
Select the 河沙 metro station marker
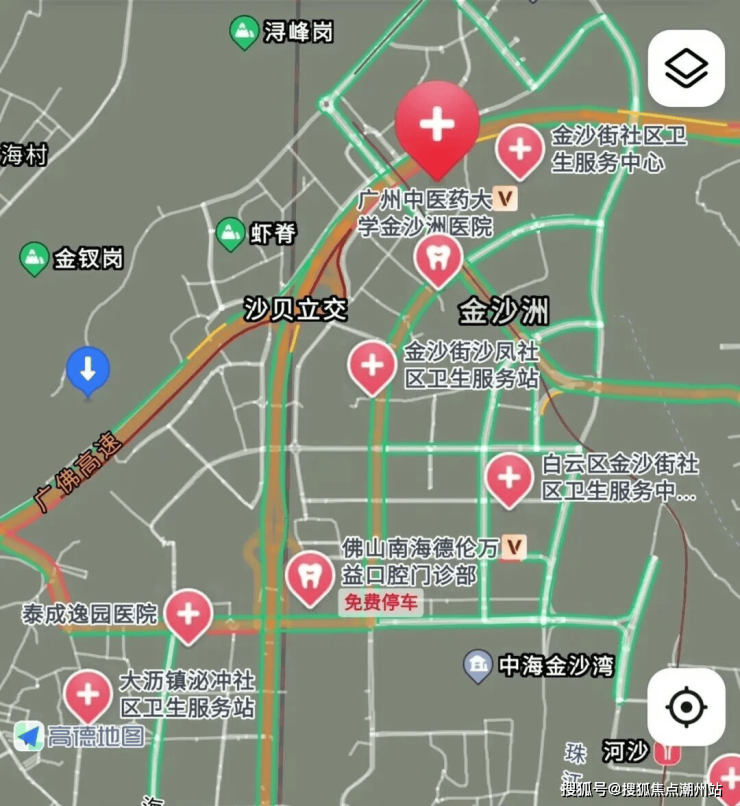click(667, 751)
